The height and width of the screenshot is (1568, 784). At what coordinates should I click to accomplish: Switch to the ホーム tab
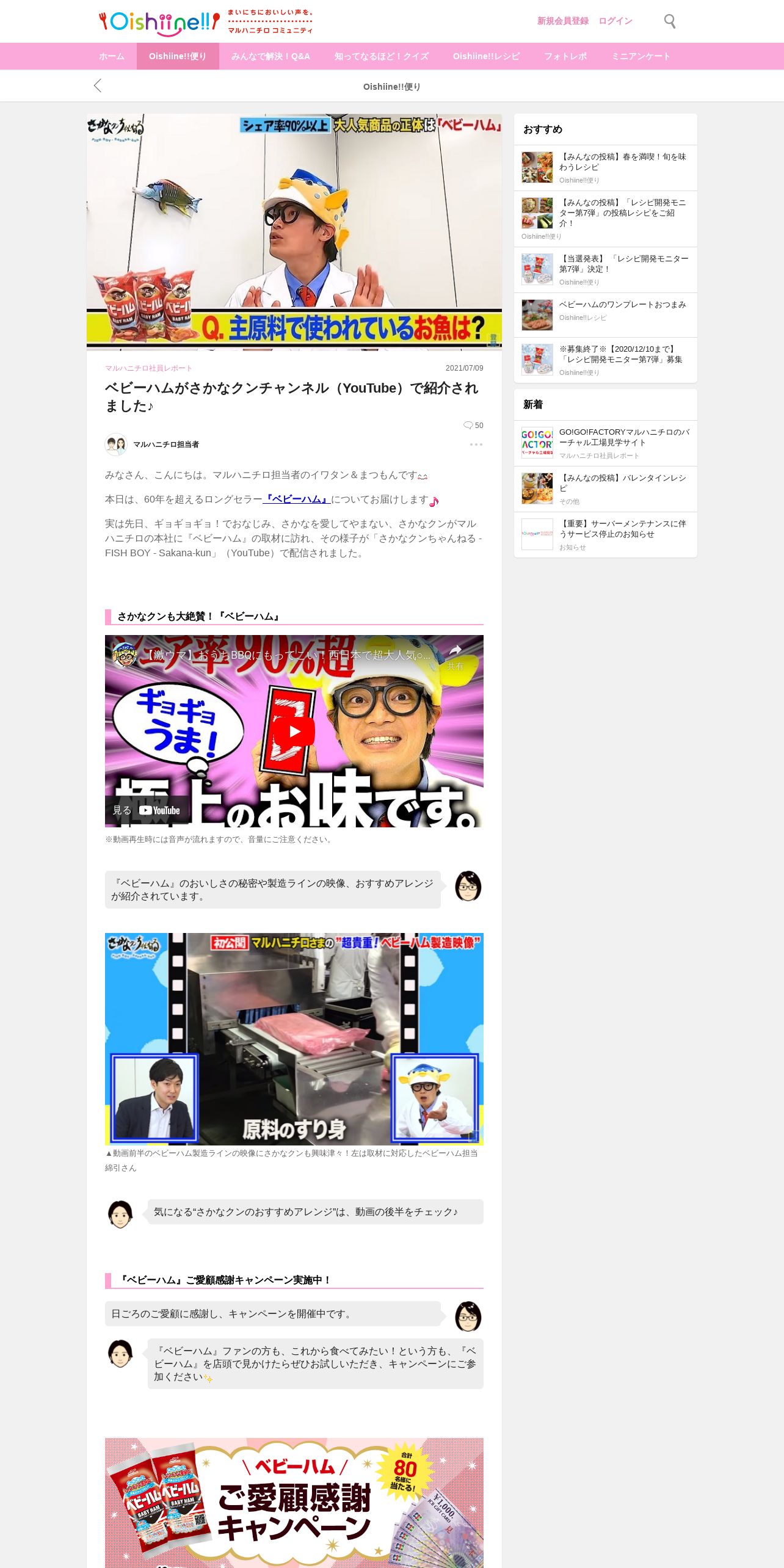coord(111,56)
